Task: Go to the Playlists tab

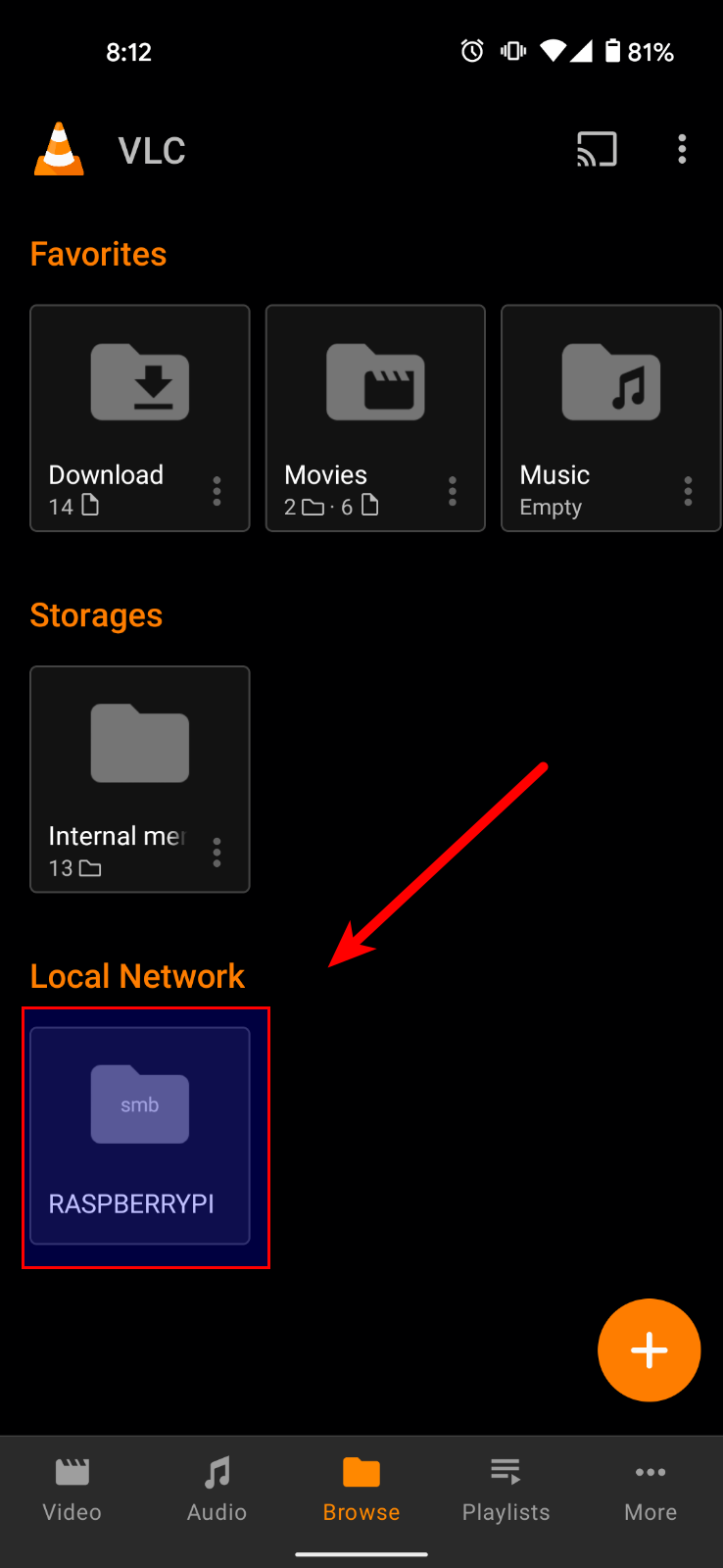Action: (x=506, y=1490)
